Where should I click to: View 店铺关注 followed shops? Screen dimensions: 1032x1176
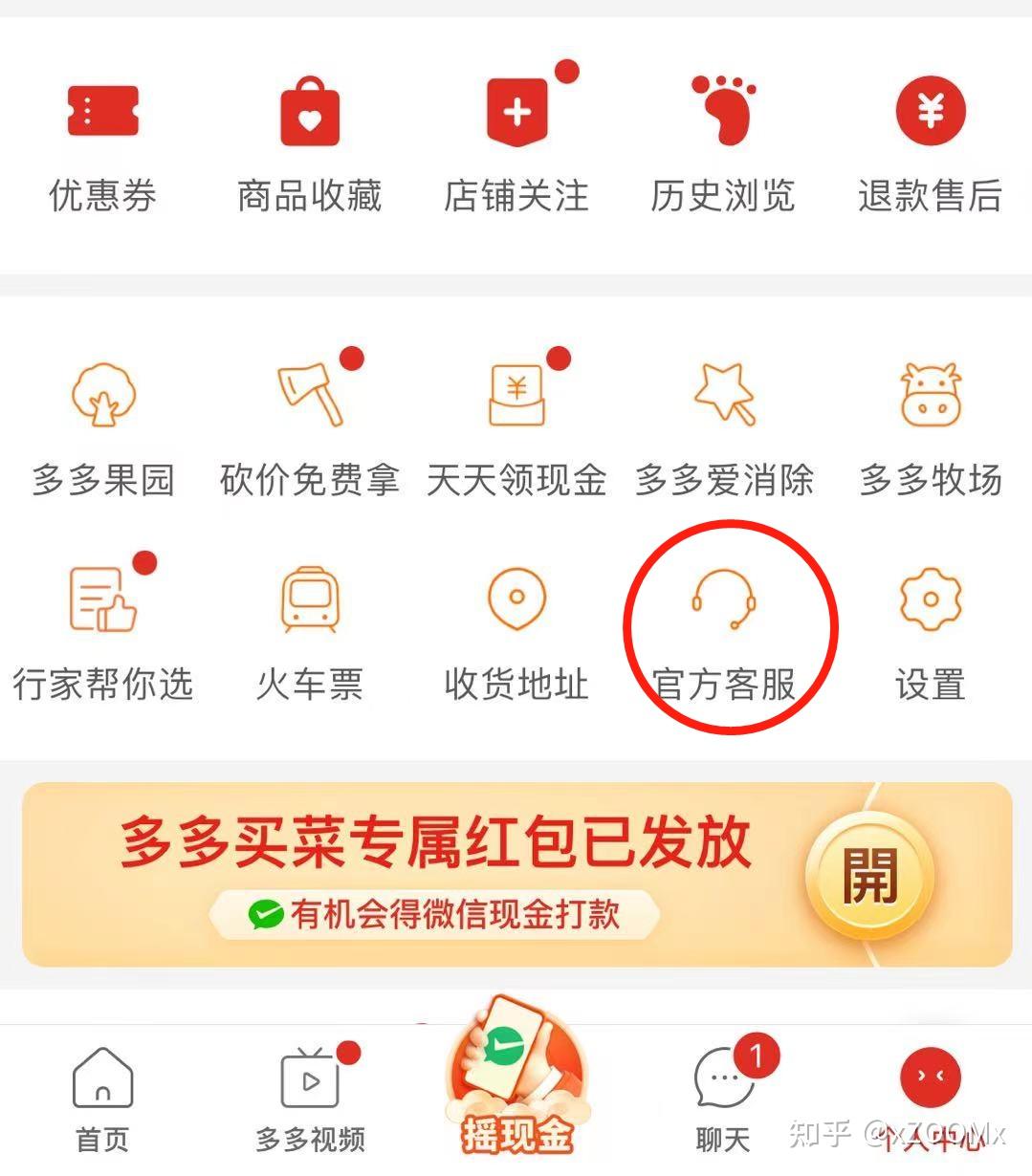(x=516, y=143)
